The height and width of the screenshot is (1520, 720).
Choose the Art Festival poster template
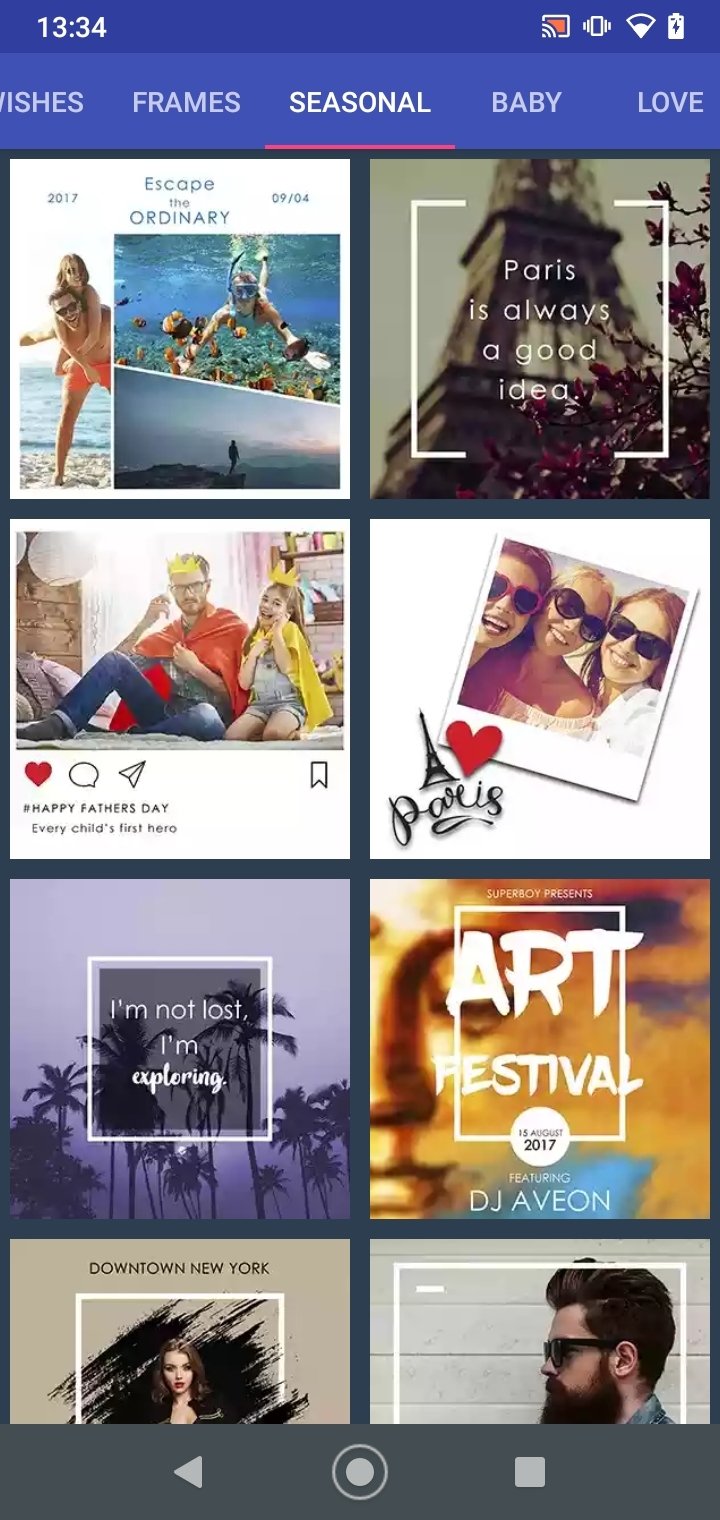point(540,1049)
